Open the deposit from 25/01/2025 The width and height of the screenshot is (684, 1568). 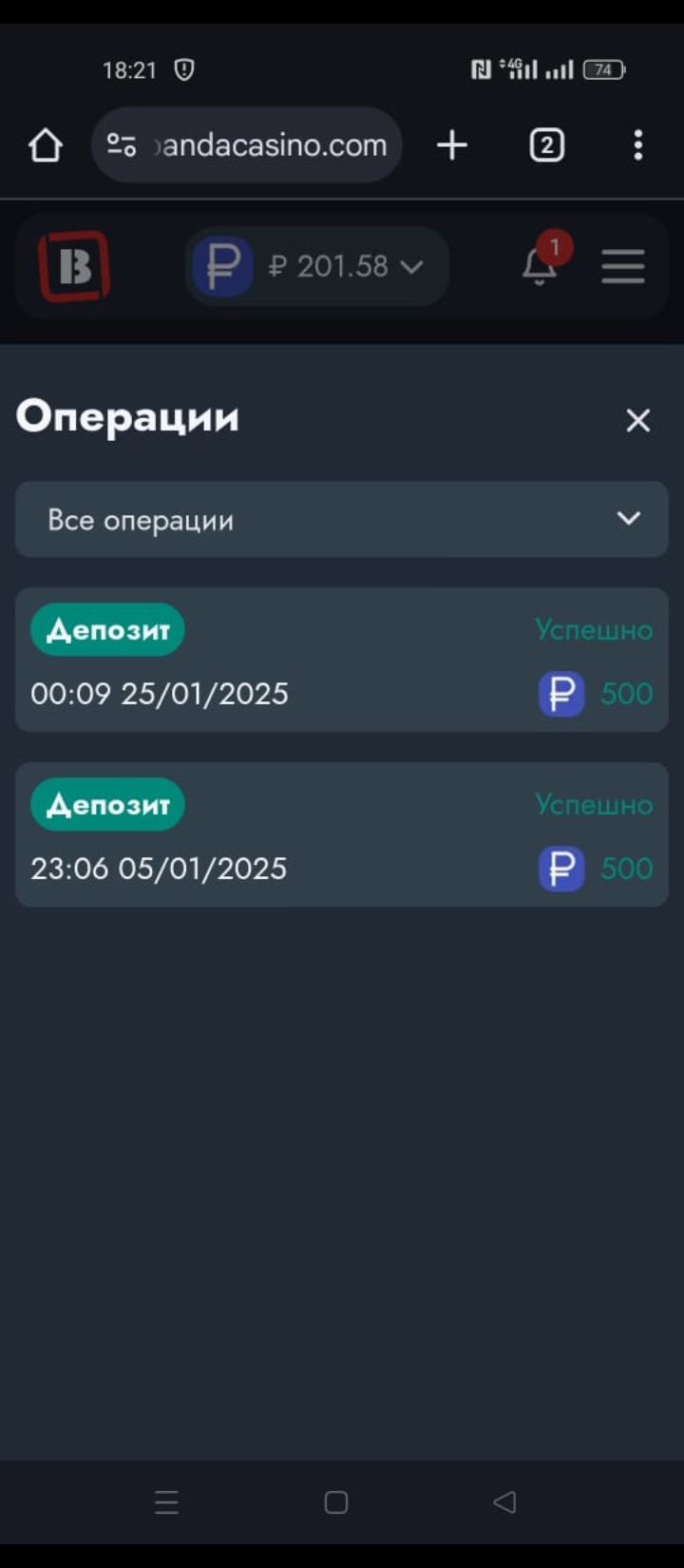(342, 660)
